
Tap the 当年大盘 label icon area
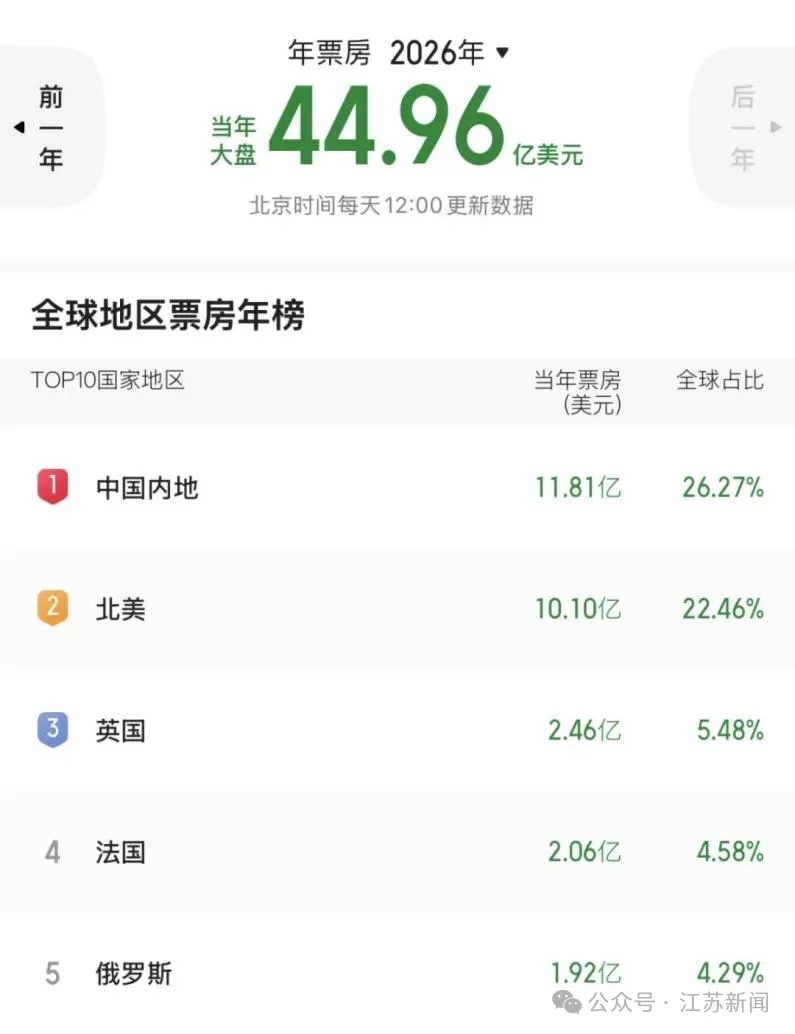pos(232,140)
